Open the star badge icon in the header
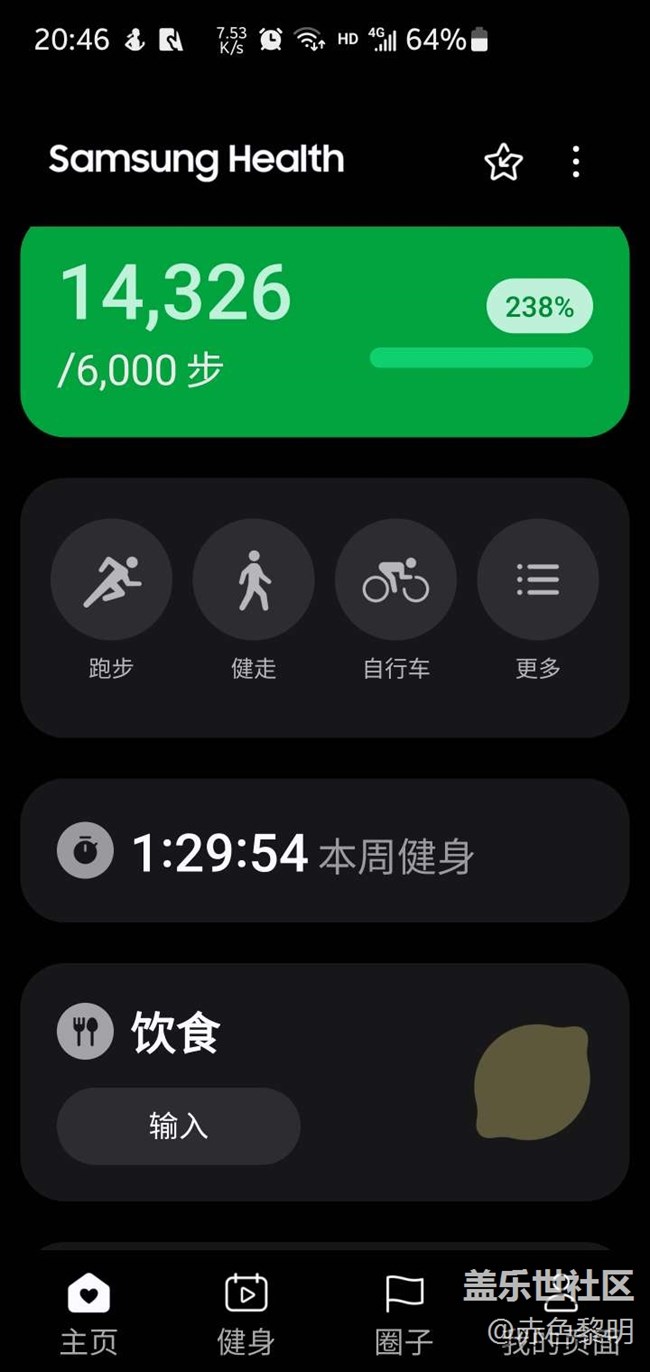Viewport: 650px width, 1372px height. (x=503, y=162)
